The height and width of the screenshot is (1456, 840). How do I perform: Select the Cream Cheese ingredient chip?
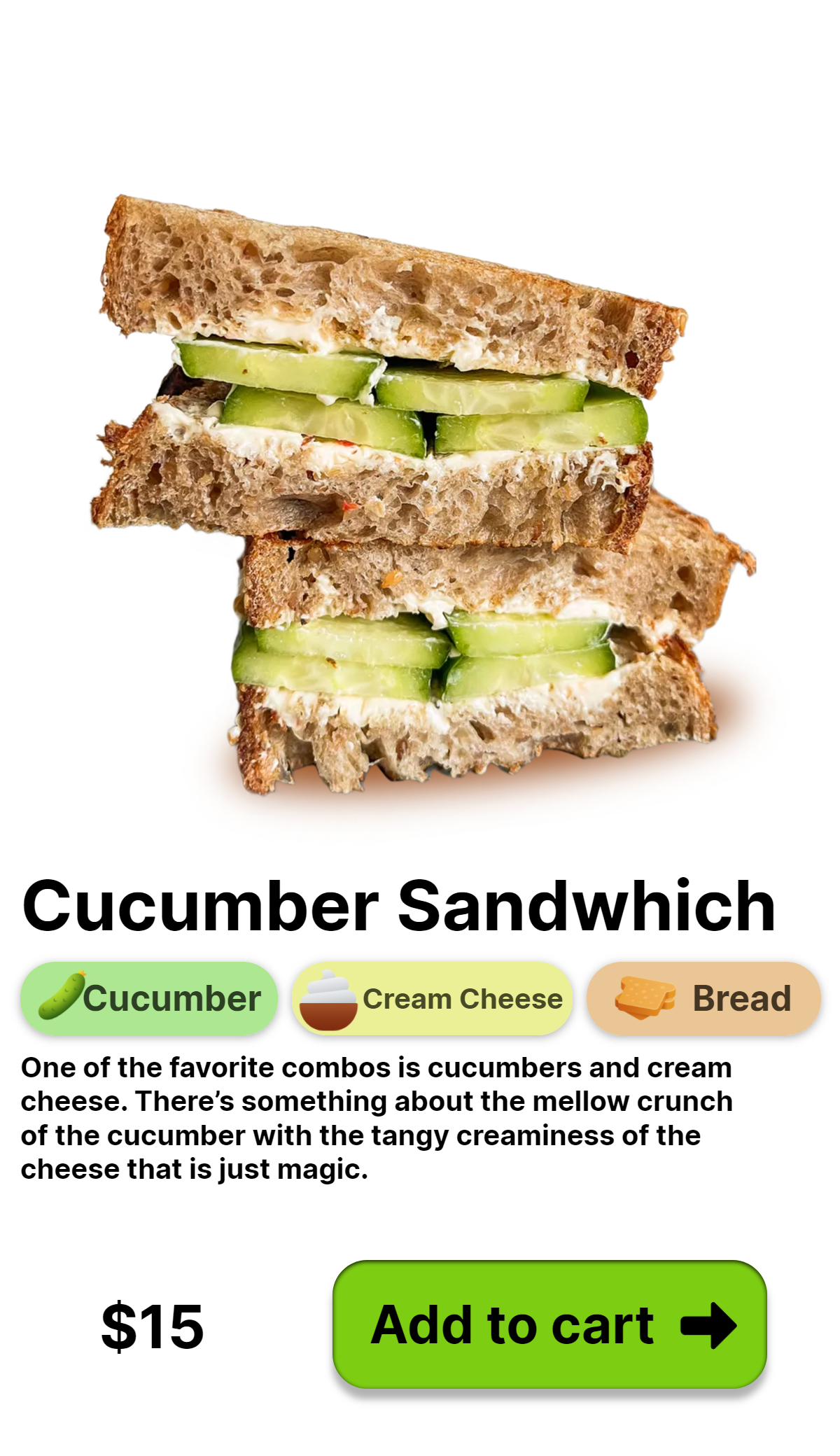coord(432,998)
